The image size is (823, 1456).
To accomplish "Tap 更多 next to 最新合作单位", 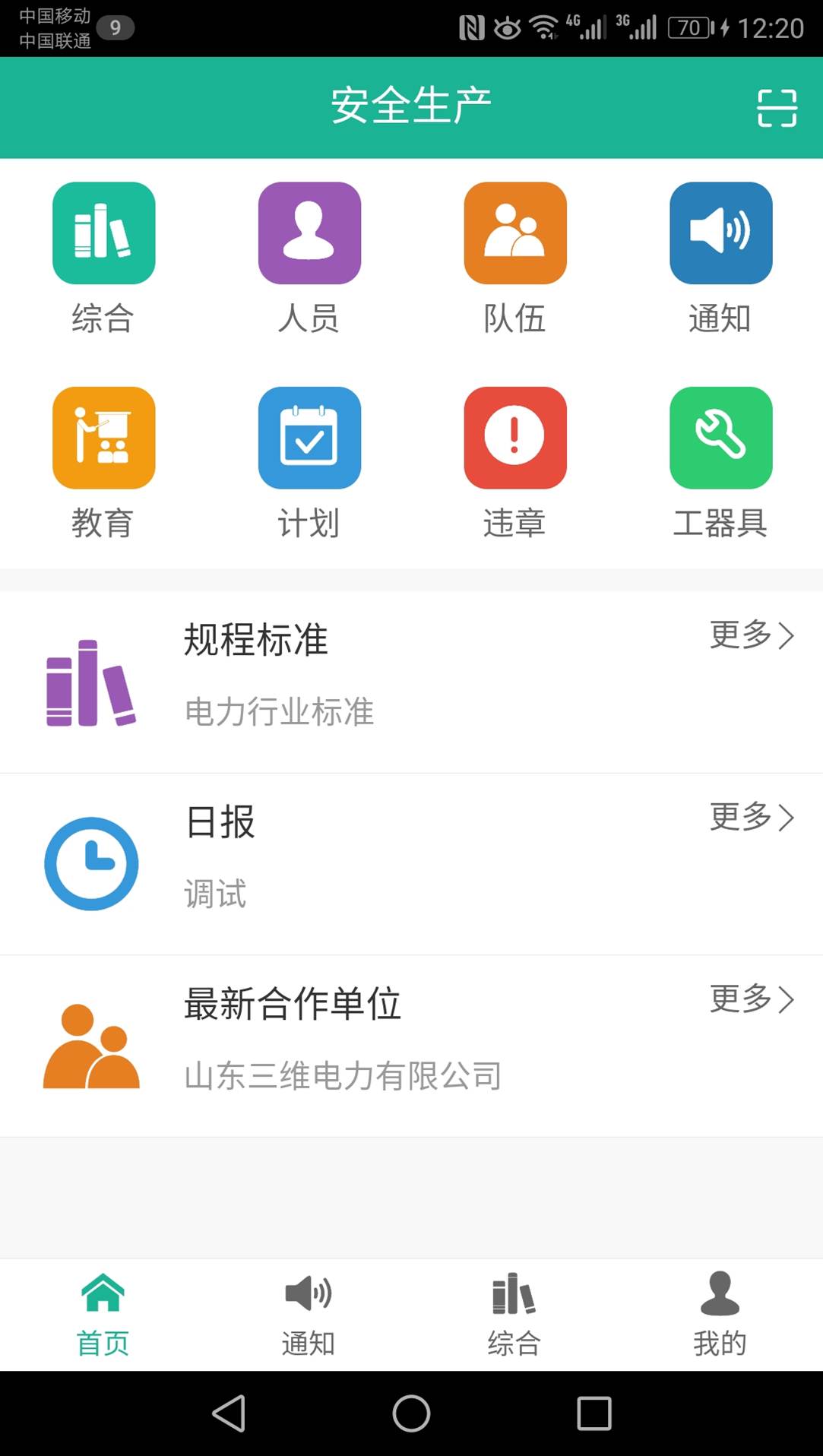I will 752,999.
